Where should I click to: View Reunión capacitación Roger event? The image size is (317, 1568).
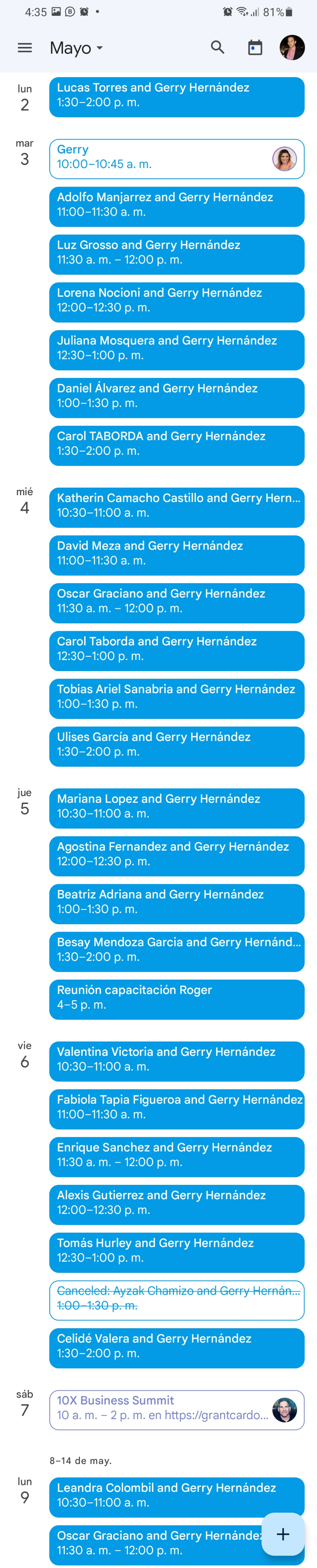pyautogui.click(x=177, y=999)
